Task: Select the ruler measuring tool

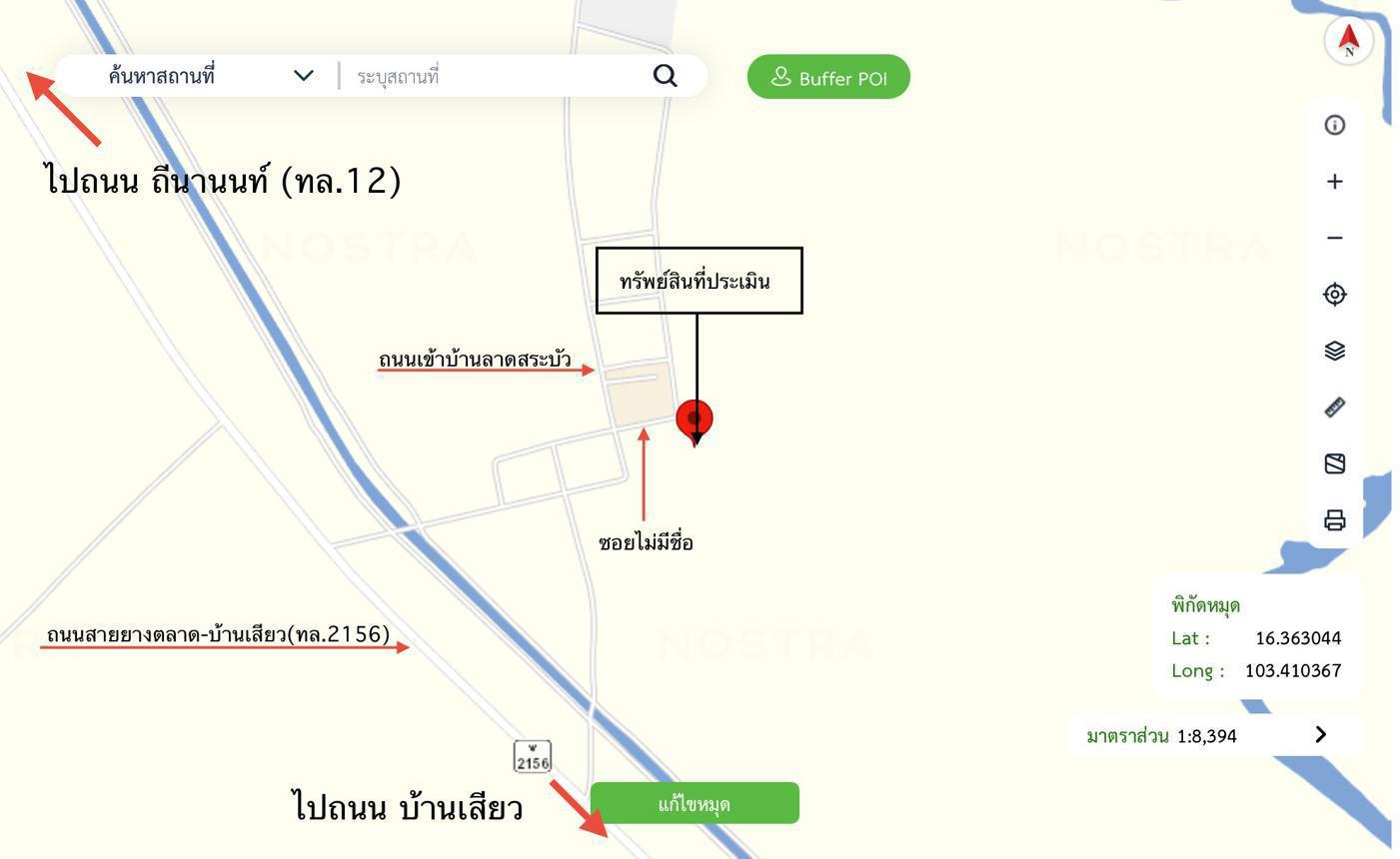Action: click(x=1334, y=408)
